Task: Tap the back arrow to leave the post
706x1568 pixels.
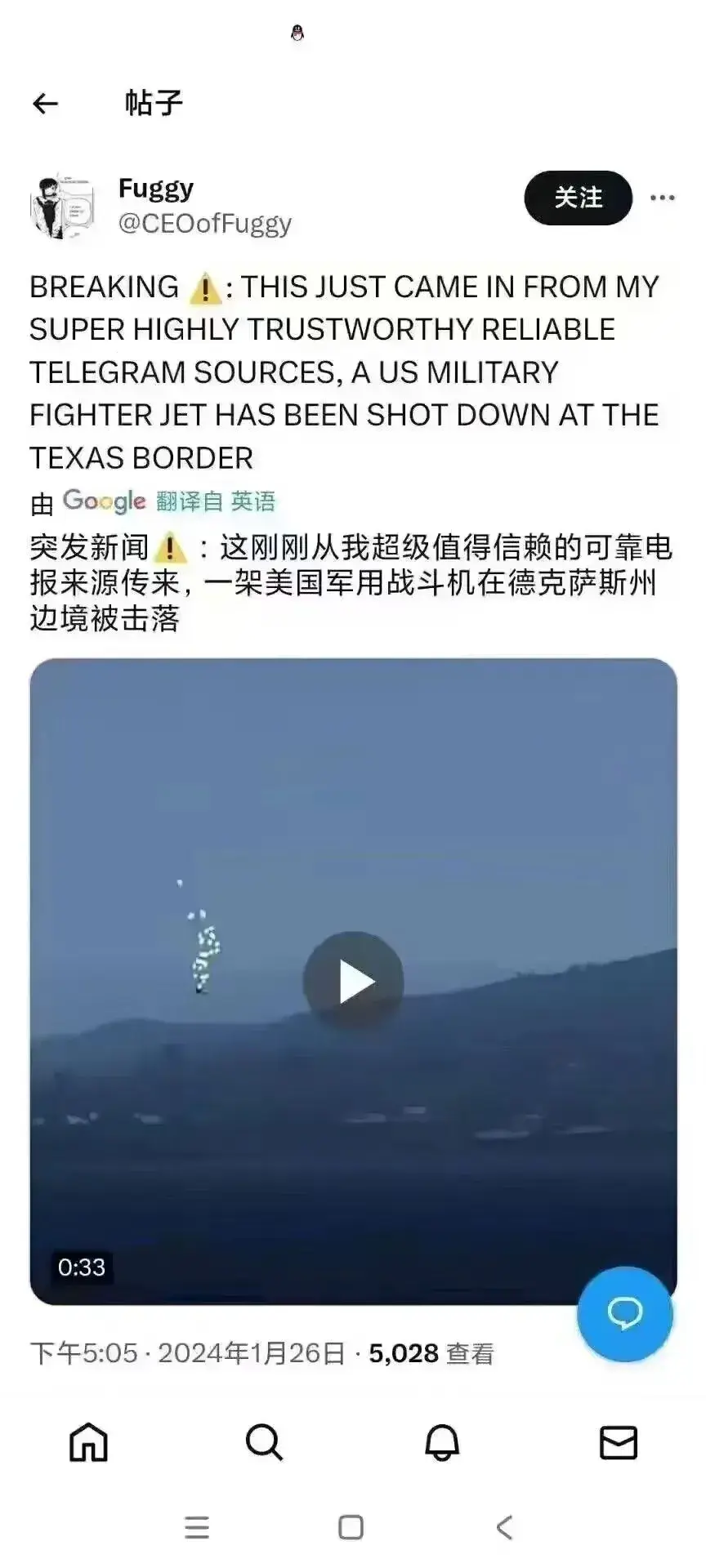Action: [47, 103]
